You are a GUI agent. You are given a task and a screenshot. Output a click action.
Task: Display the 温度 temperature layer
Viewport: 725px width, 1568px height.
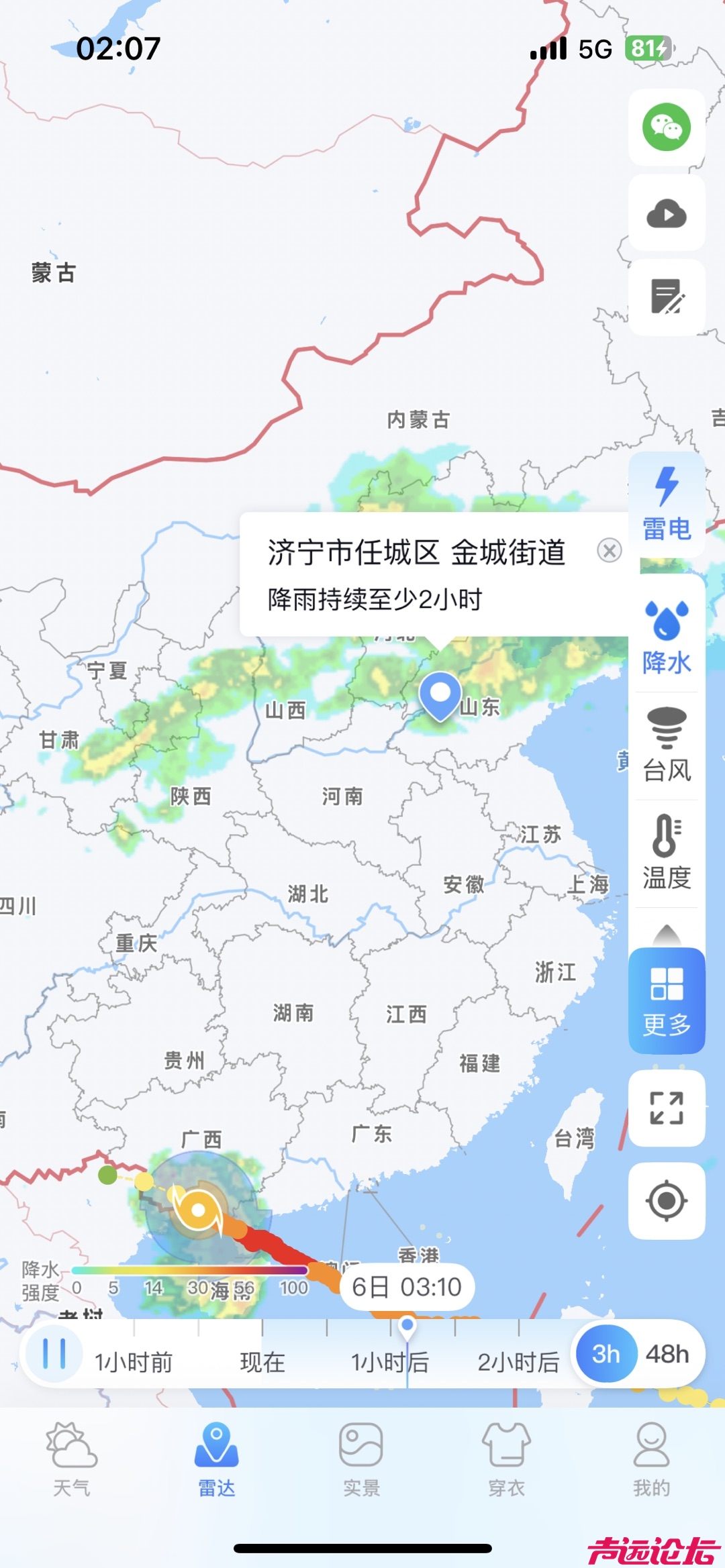[666, 852]
